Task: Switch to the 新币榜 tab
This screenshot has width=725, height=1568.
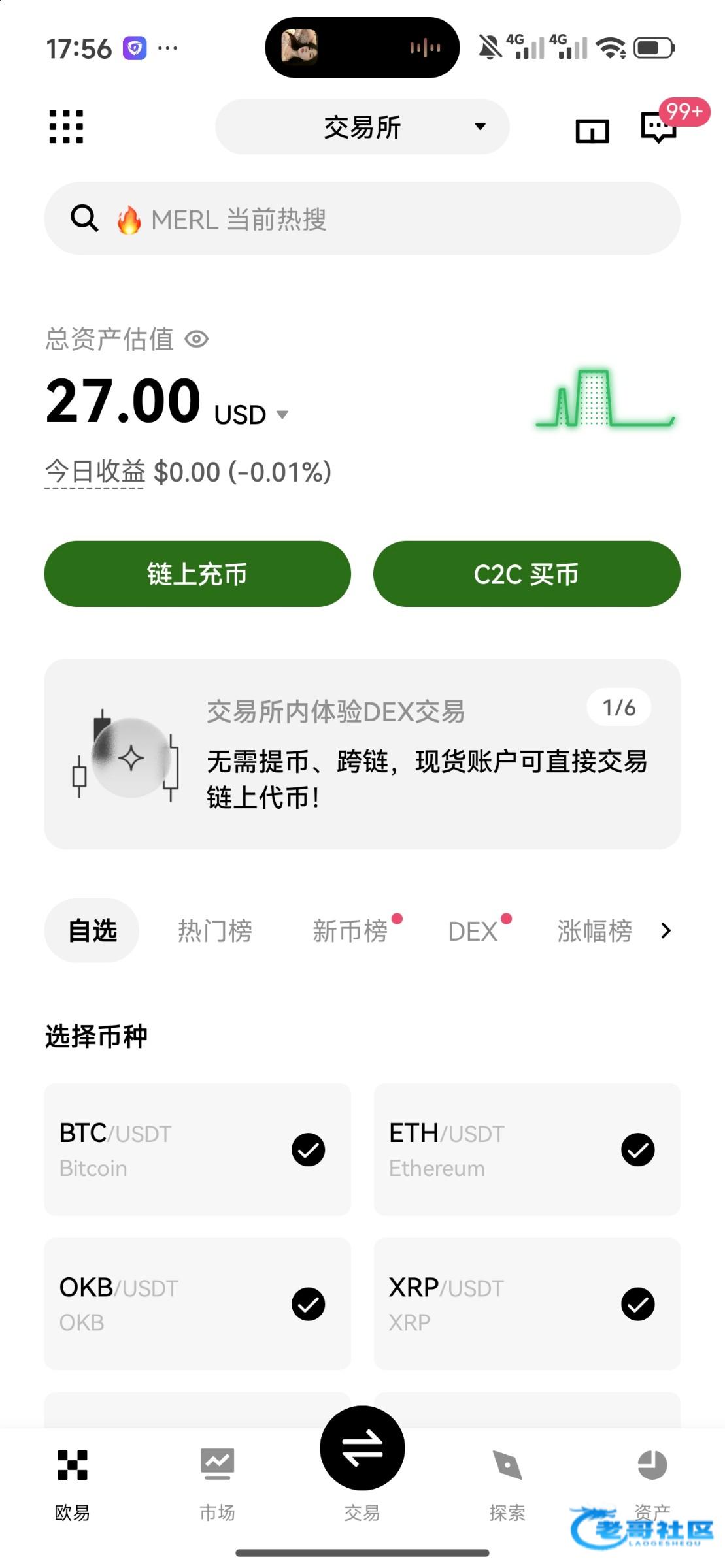Action: [350, 931]
